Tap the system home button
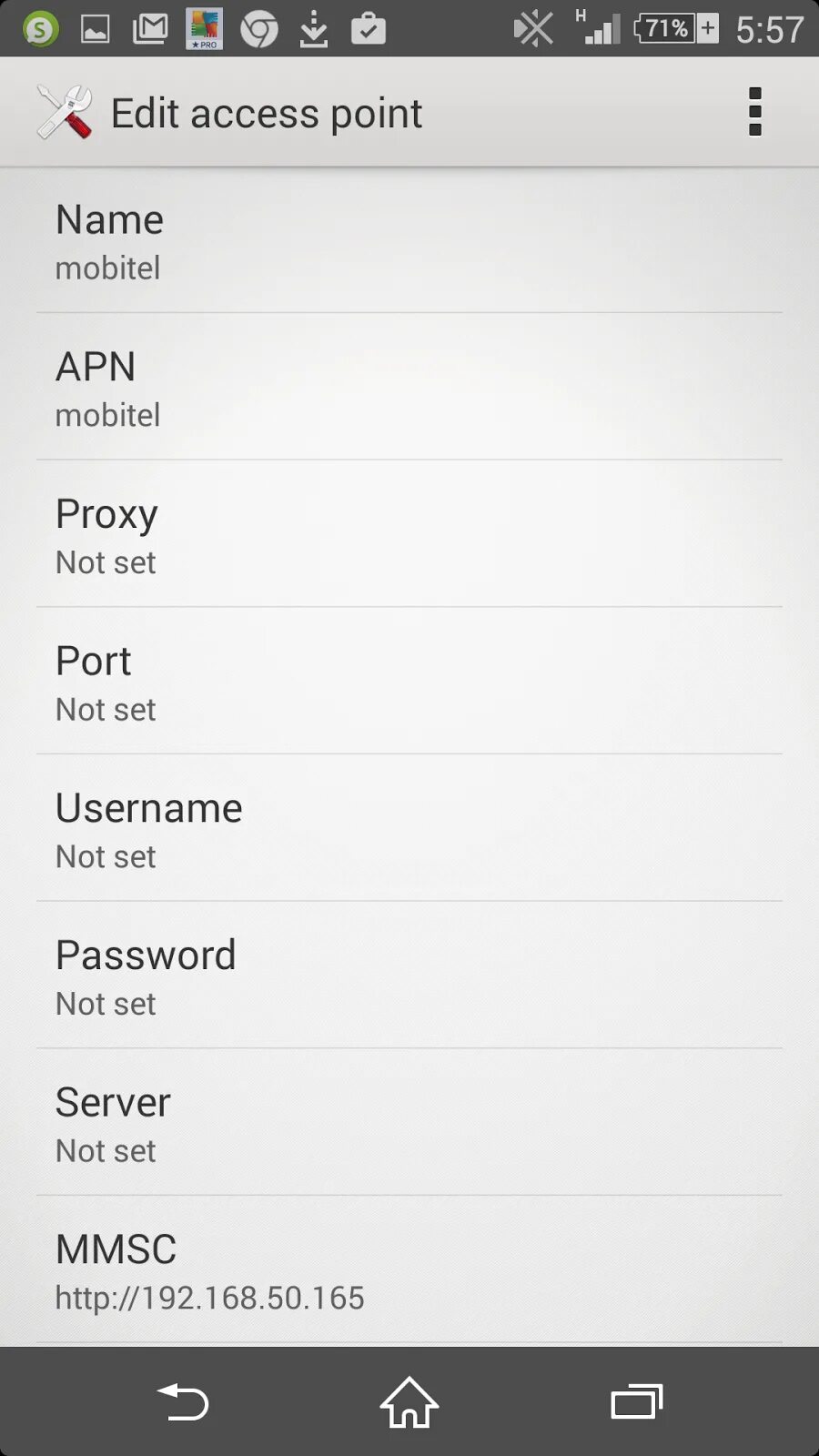 (x=409, y=1402)
